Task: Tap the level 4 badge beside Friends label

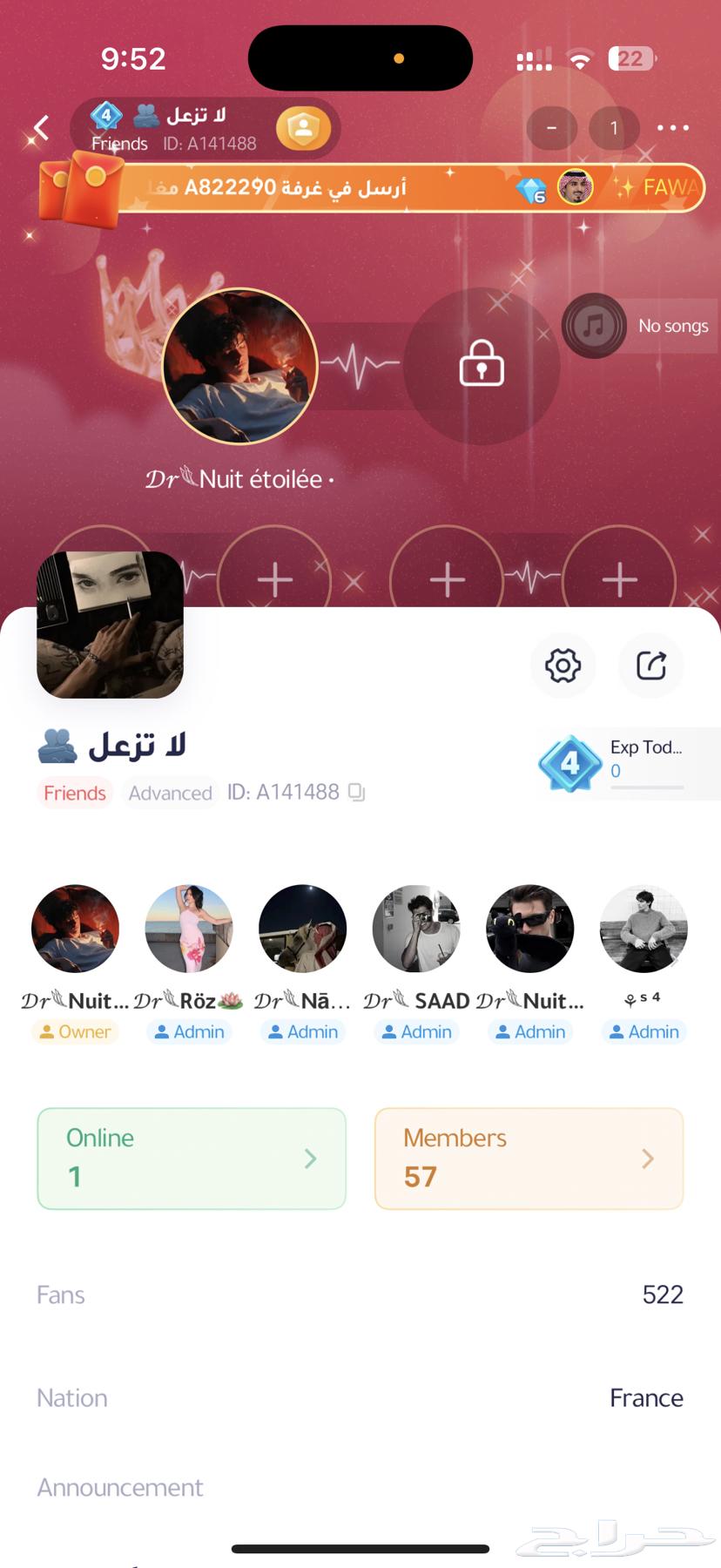Action: (x=106, y=114)
